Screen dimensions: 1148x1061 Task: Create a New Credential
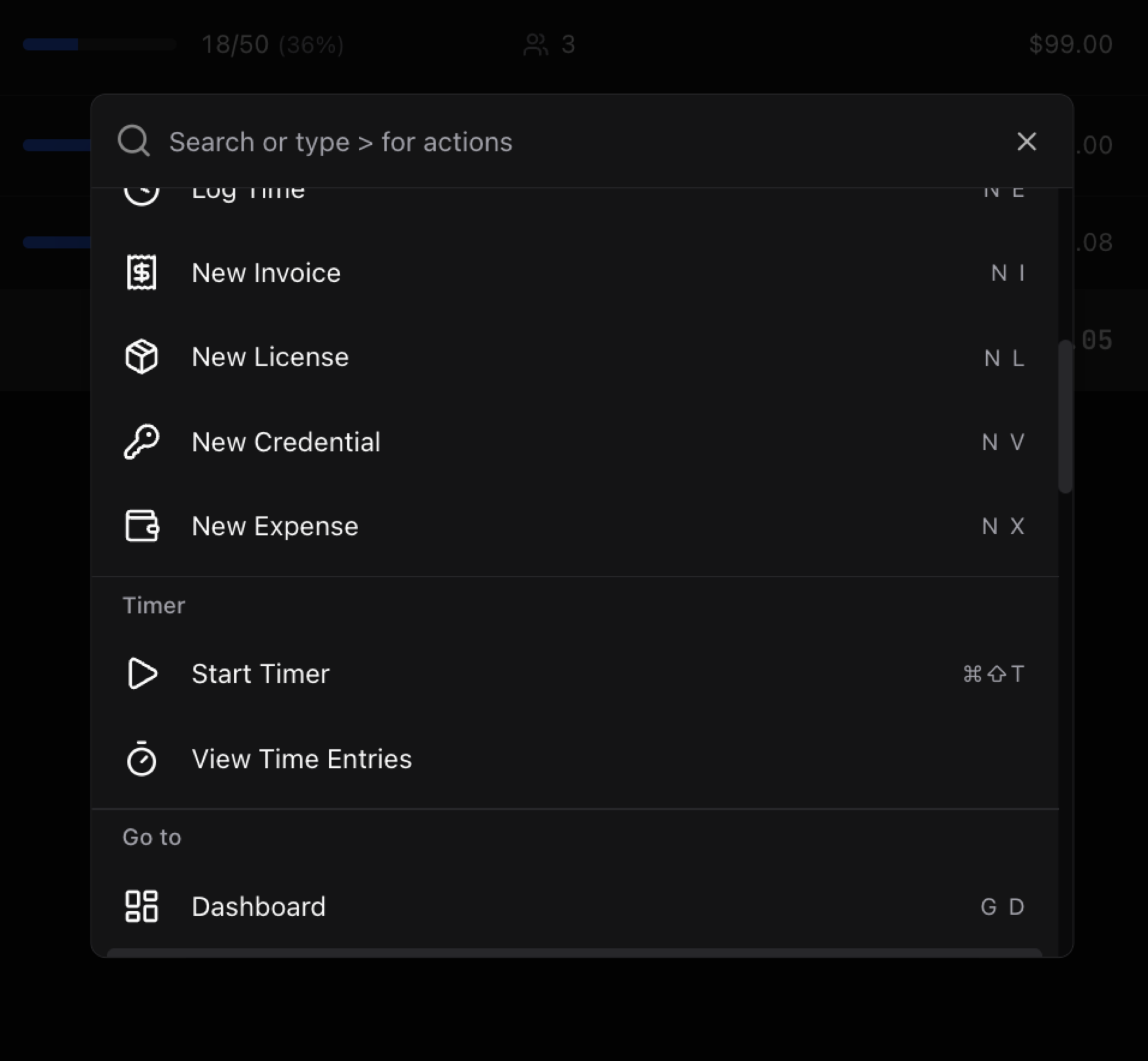click(285, 442)
